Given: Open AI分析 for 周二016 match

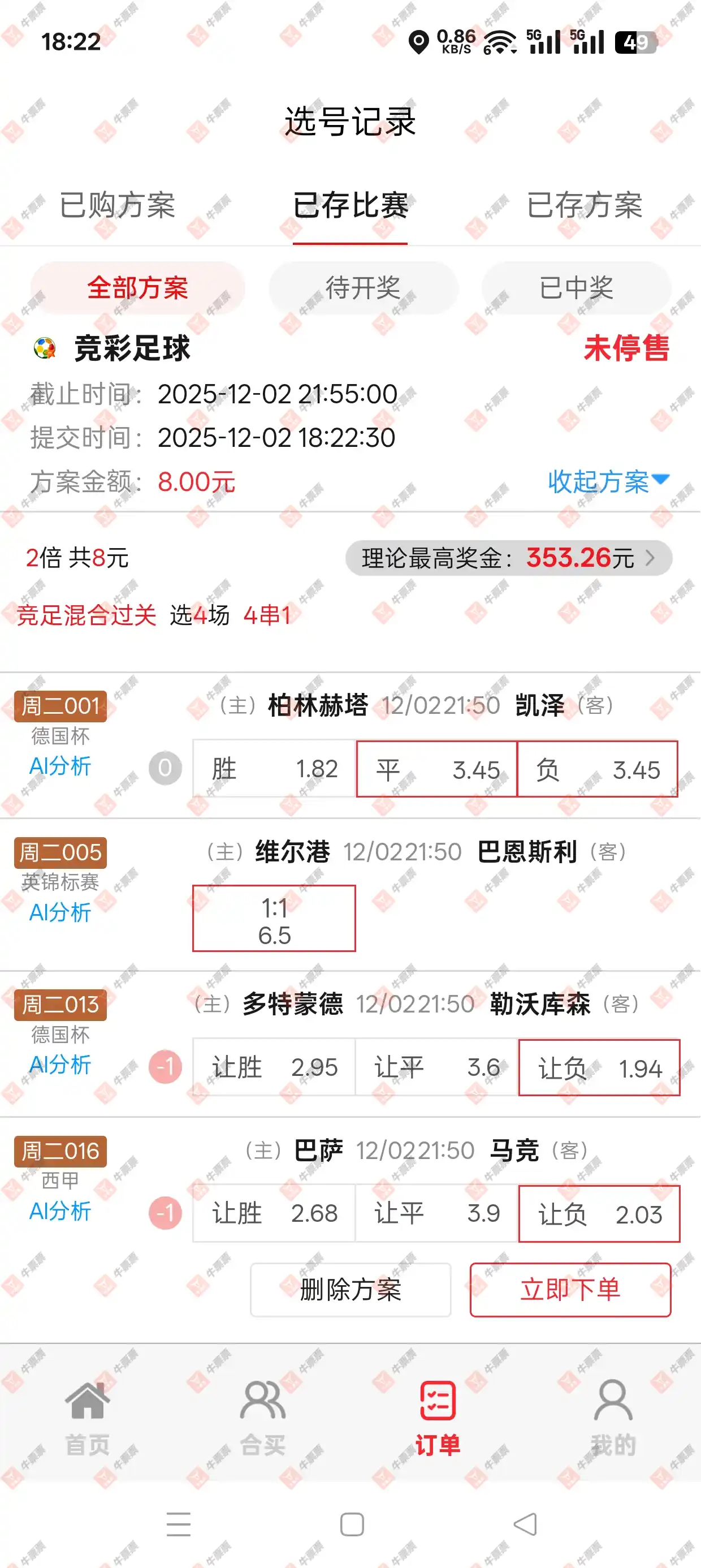Looking at the screenshot, I should [60, 1211].
